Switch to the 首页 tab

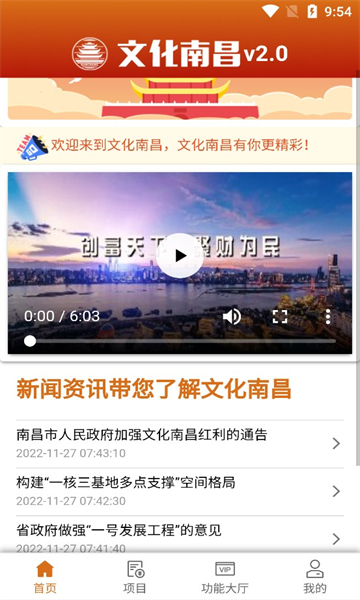pyautogui.click(x=45, y=577)
